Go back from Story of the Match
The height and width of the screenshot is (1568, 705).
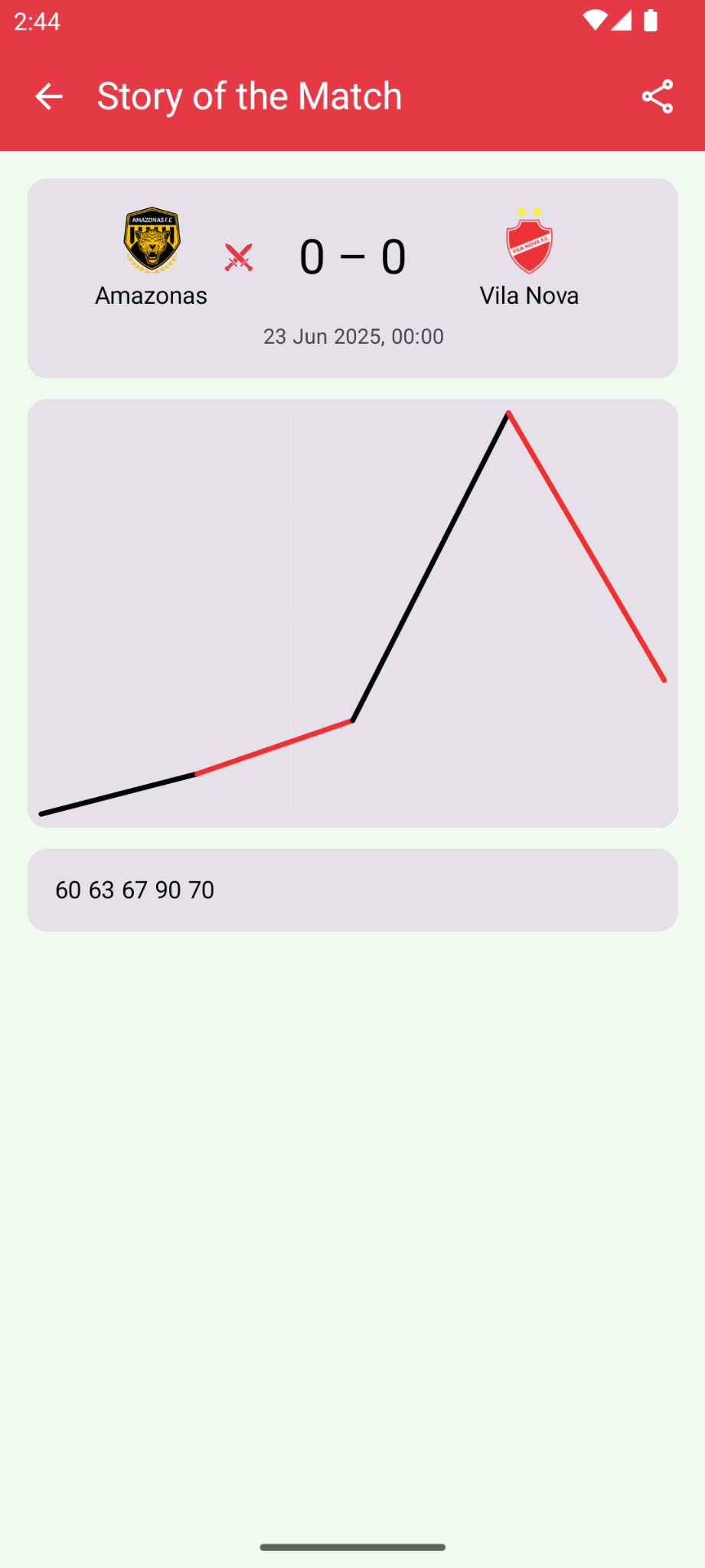click(49, 96)
